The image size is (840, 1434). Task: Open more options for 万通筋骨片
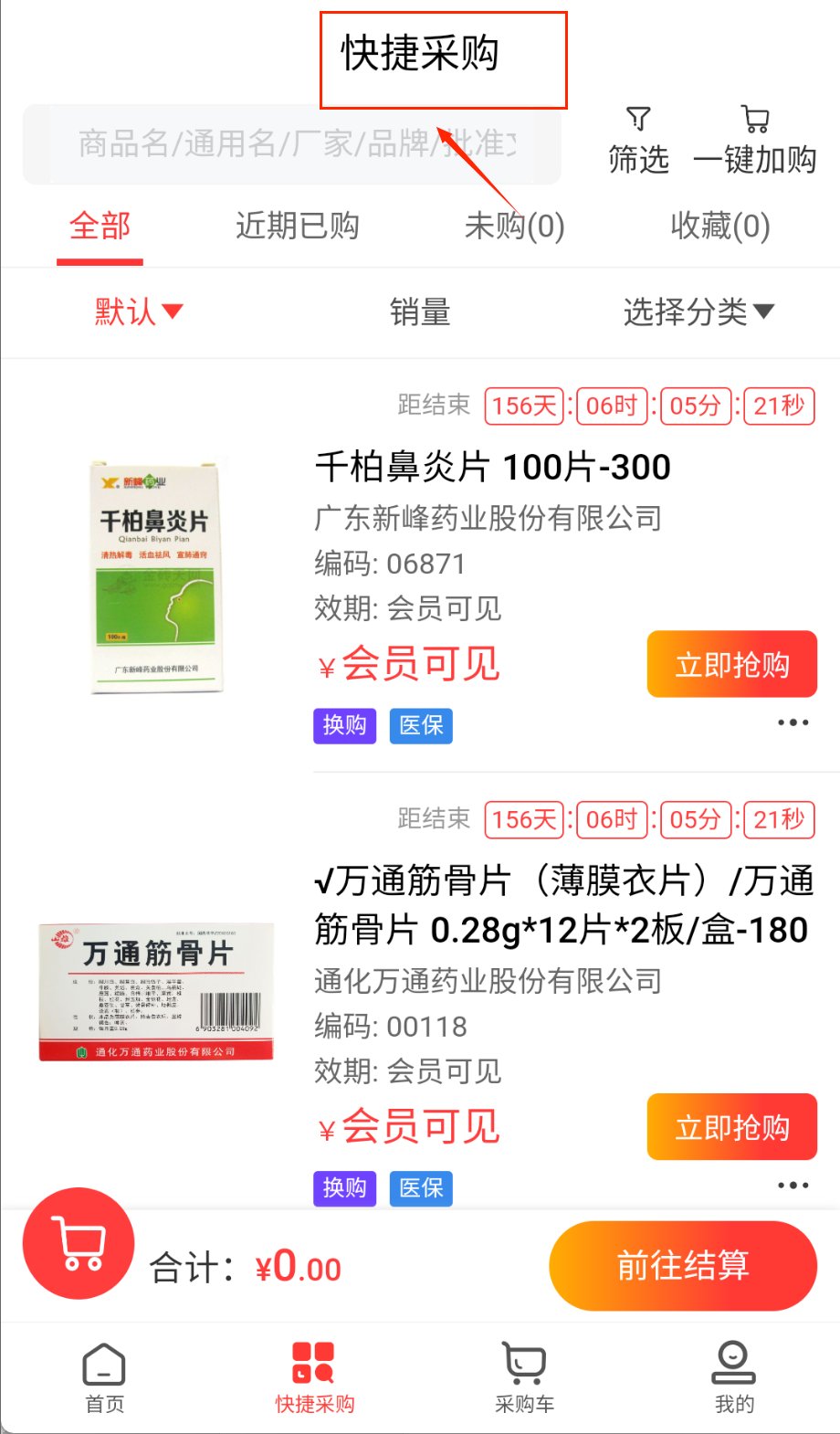click(793, 1186)
